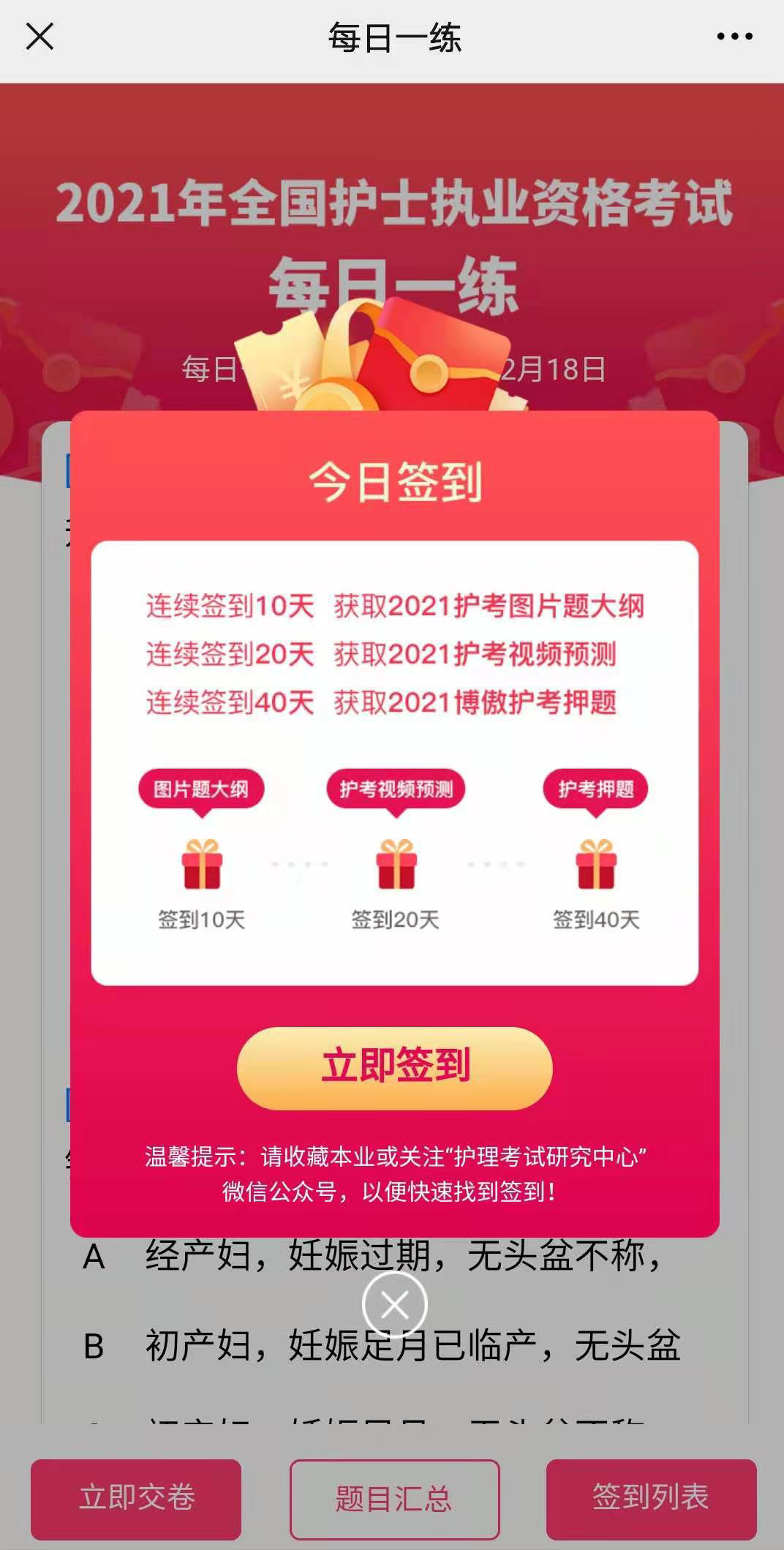This screenshot has width=784, height=1550.
Task: Dismiss the 今日签到 popup
Action: pyautogui.click(x=394, y=1304)
